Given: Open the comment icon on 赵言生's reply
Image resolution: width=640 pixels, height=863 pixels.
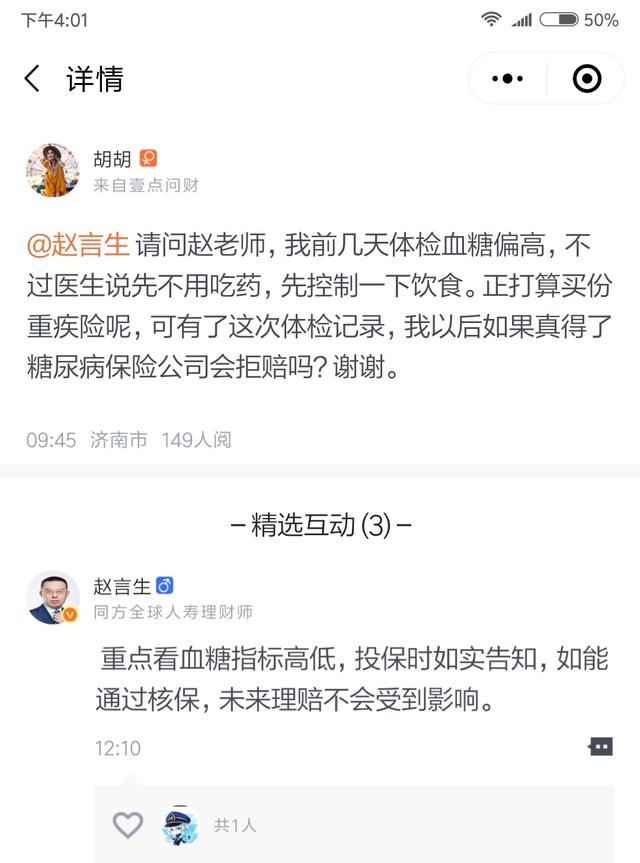Looking at the screenshot, I should 600,746.
